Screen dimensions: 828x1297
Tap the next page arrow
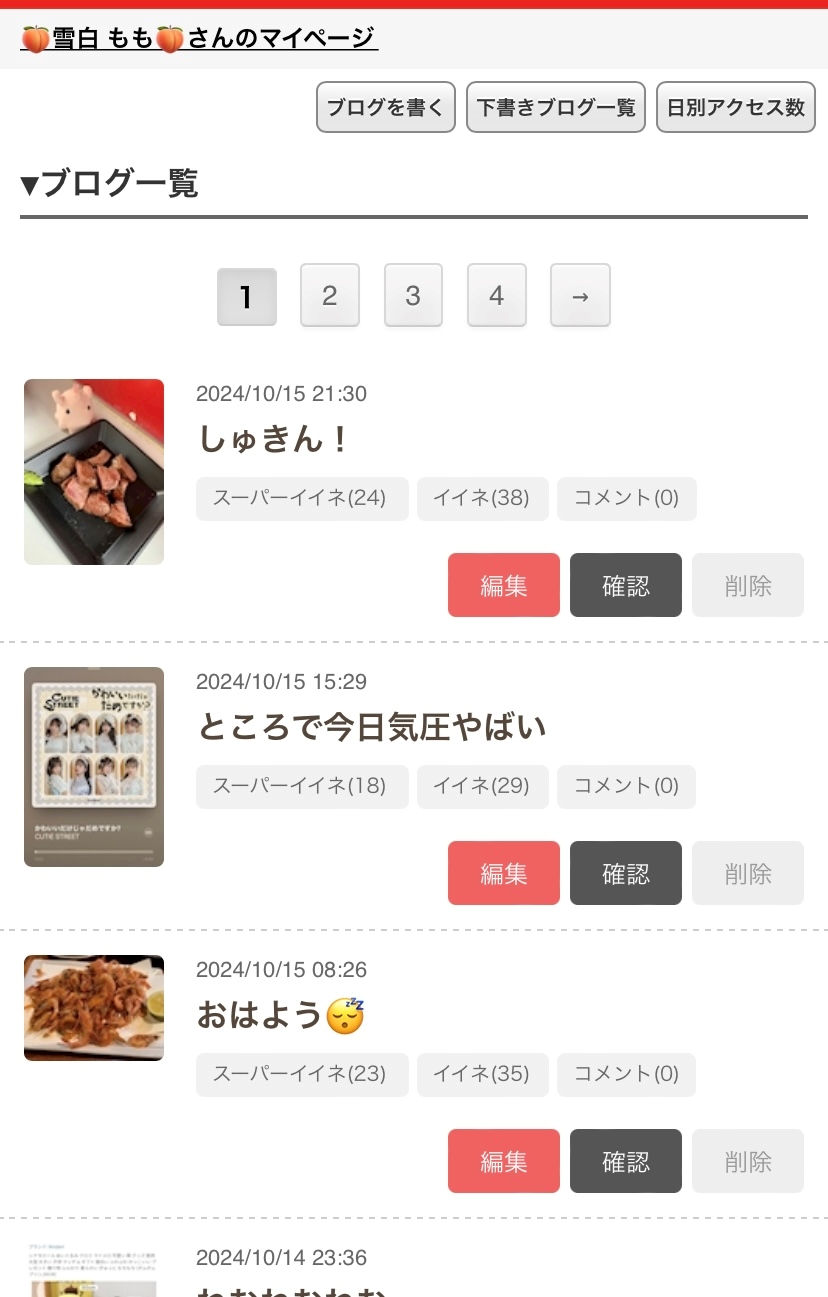[580, 295]
